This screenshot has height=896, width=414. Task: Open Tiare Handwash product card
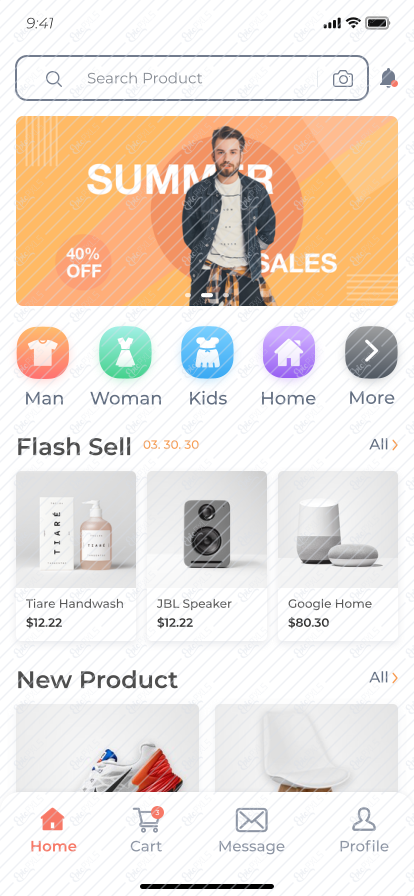click(x=76, y=556)
